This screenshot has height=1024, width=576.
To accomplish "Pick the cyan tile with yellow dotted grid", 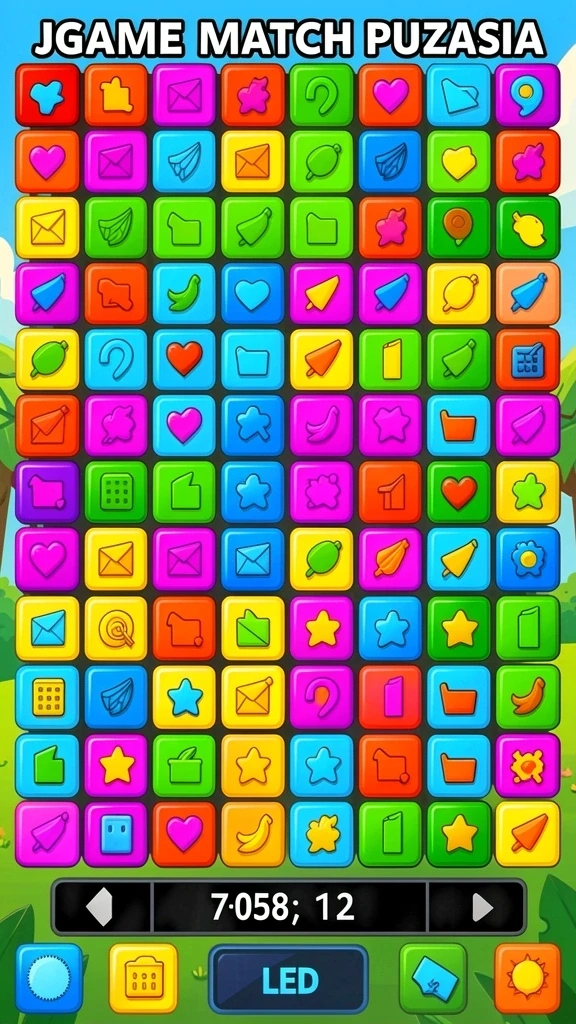I will (48, 697).
